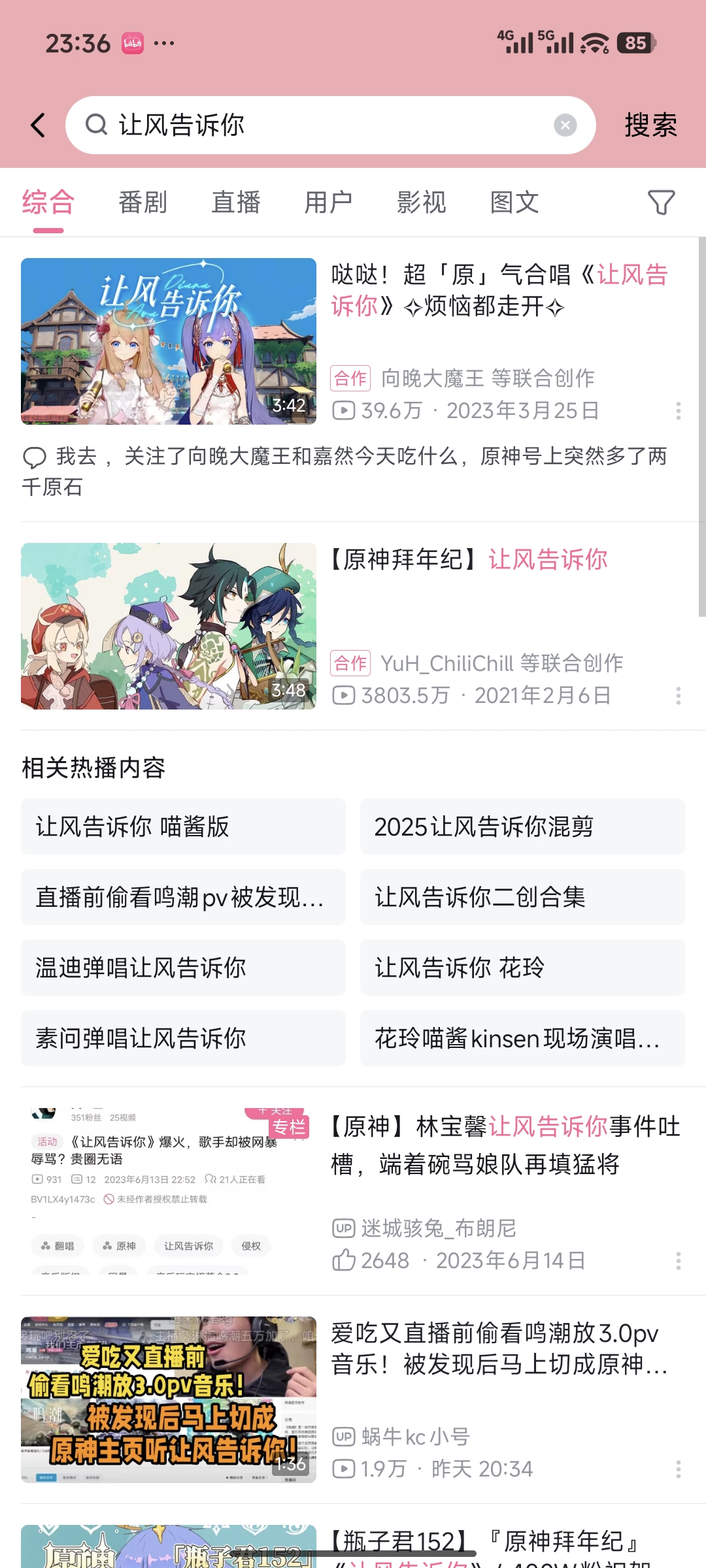This screenshot has height=1568, width=706.
Task: Tap the 2025让风告诉你混剪 suggestion
Action: click(522, 826)
